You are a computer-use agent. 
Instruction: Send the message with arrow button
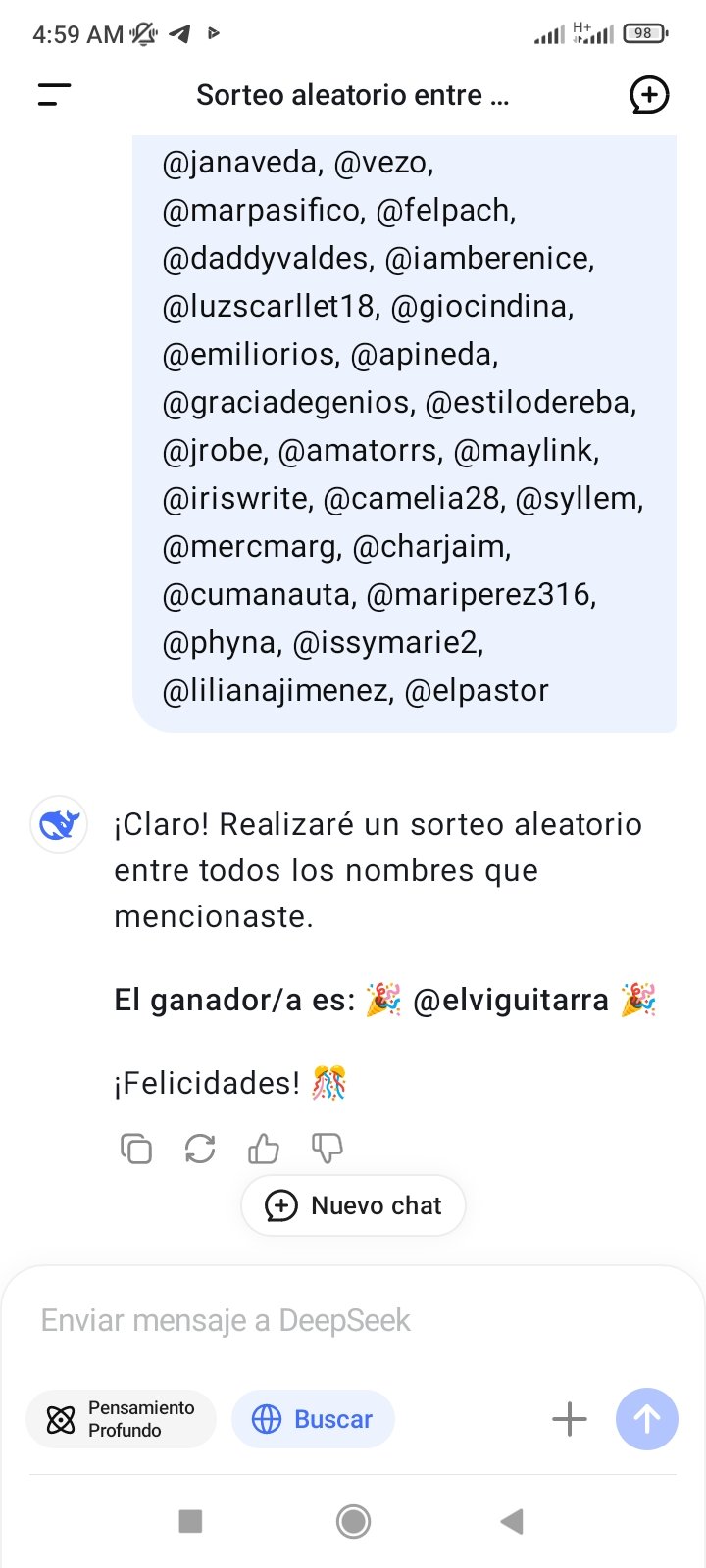(x=646, y=1419)
